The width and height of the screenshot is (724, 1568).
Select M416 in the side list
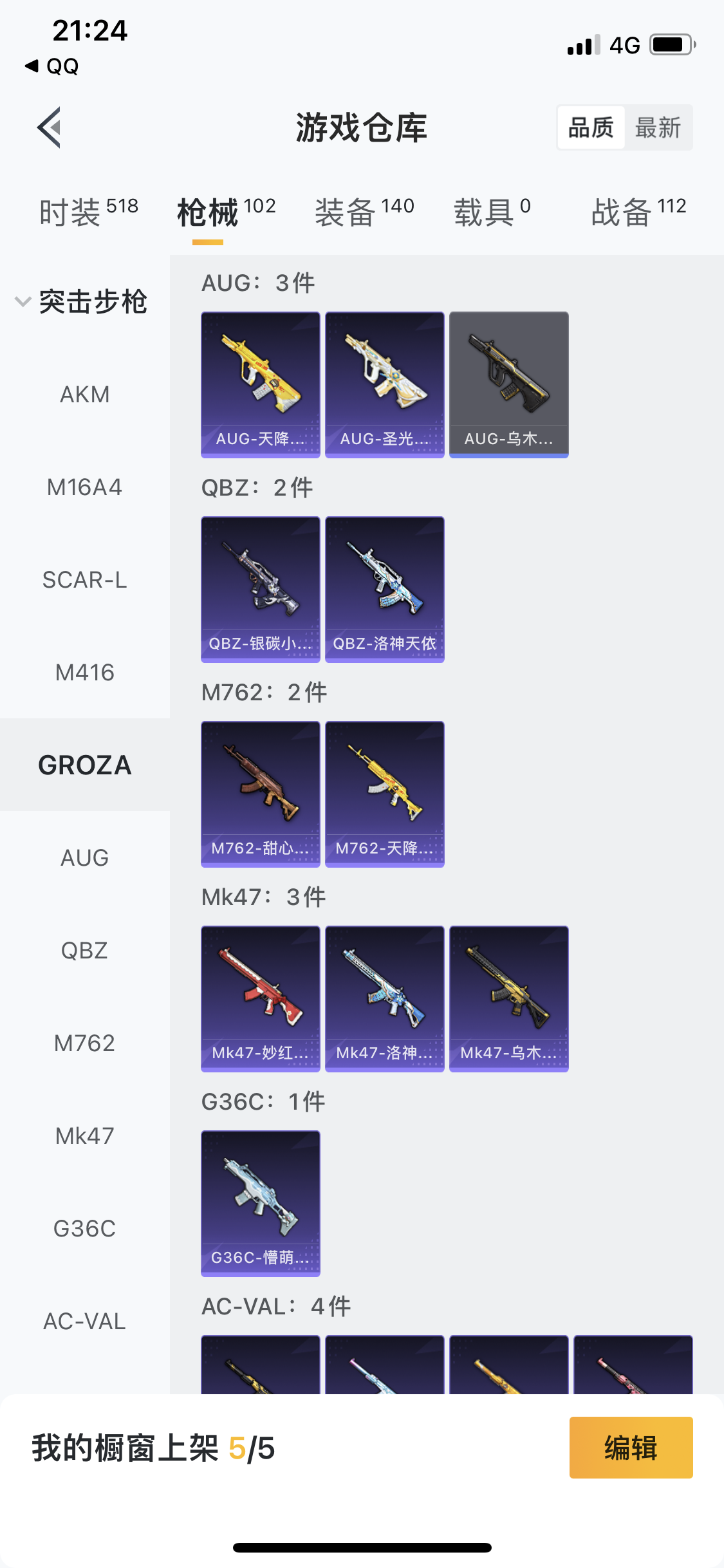coord(84,673)
